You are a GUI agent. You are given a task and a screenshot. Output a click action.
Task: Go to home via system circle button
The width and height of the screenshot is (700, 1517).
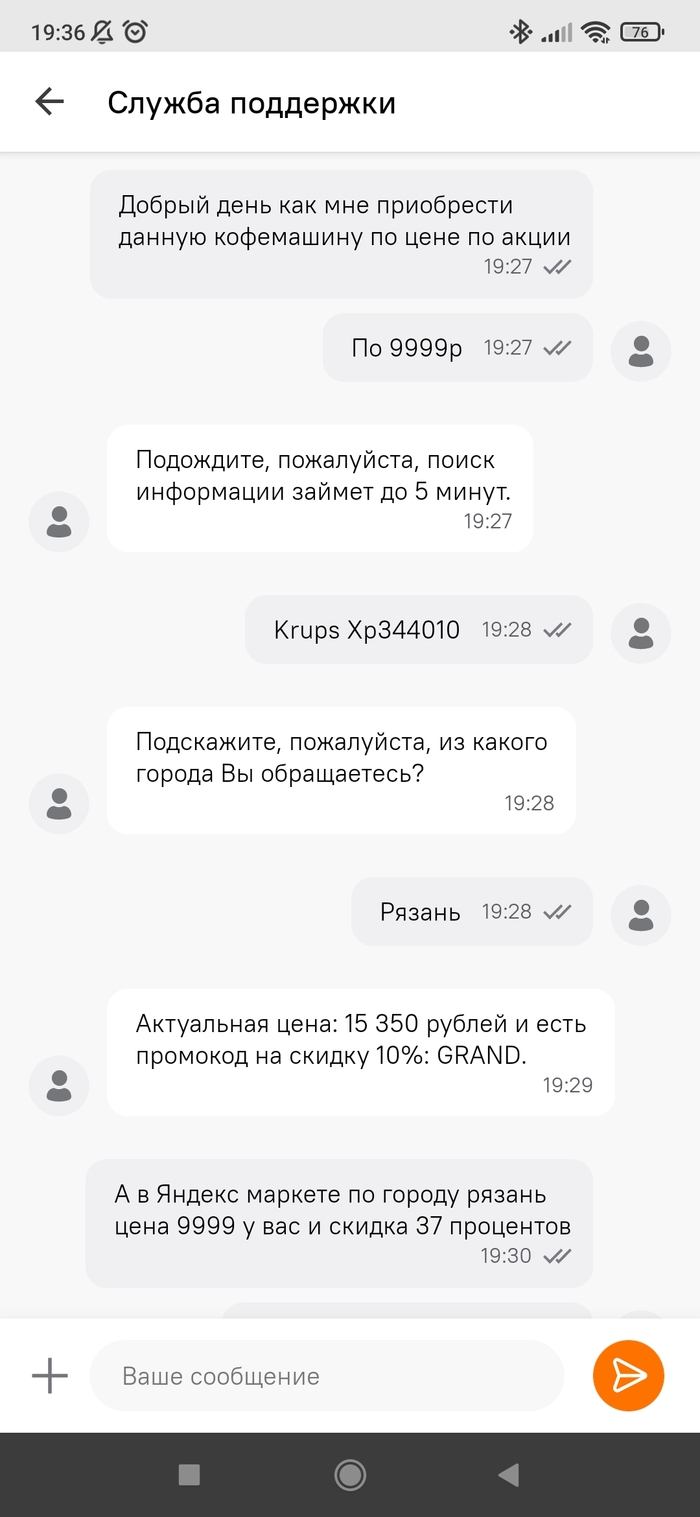point(350,1474)
